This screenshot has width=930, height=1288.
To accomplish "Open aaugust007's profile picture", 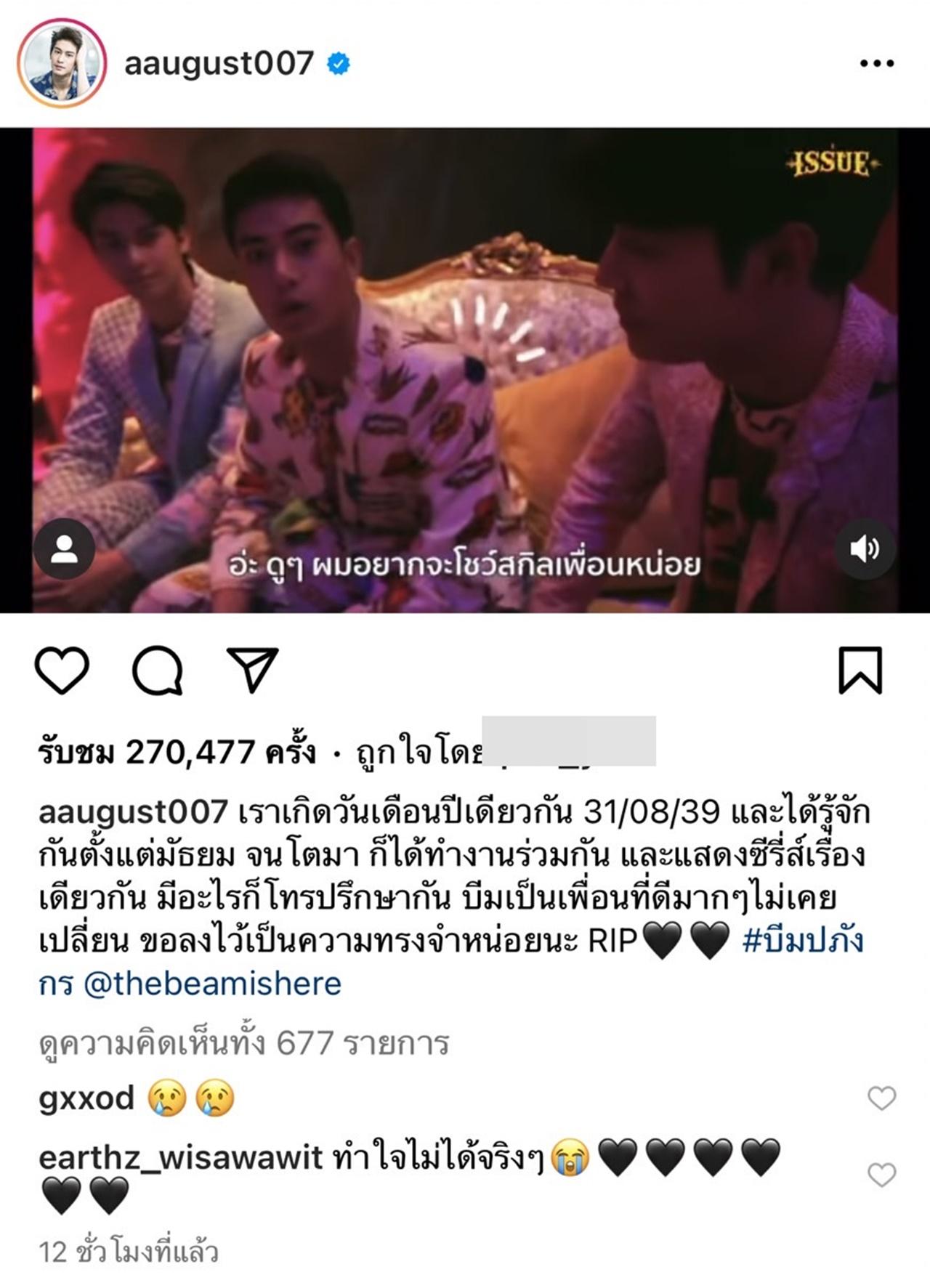I will point(62,64).
